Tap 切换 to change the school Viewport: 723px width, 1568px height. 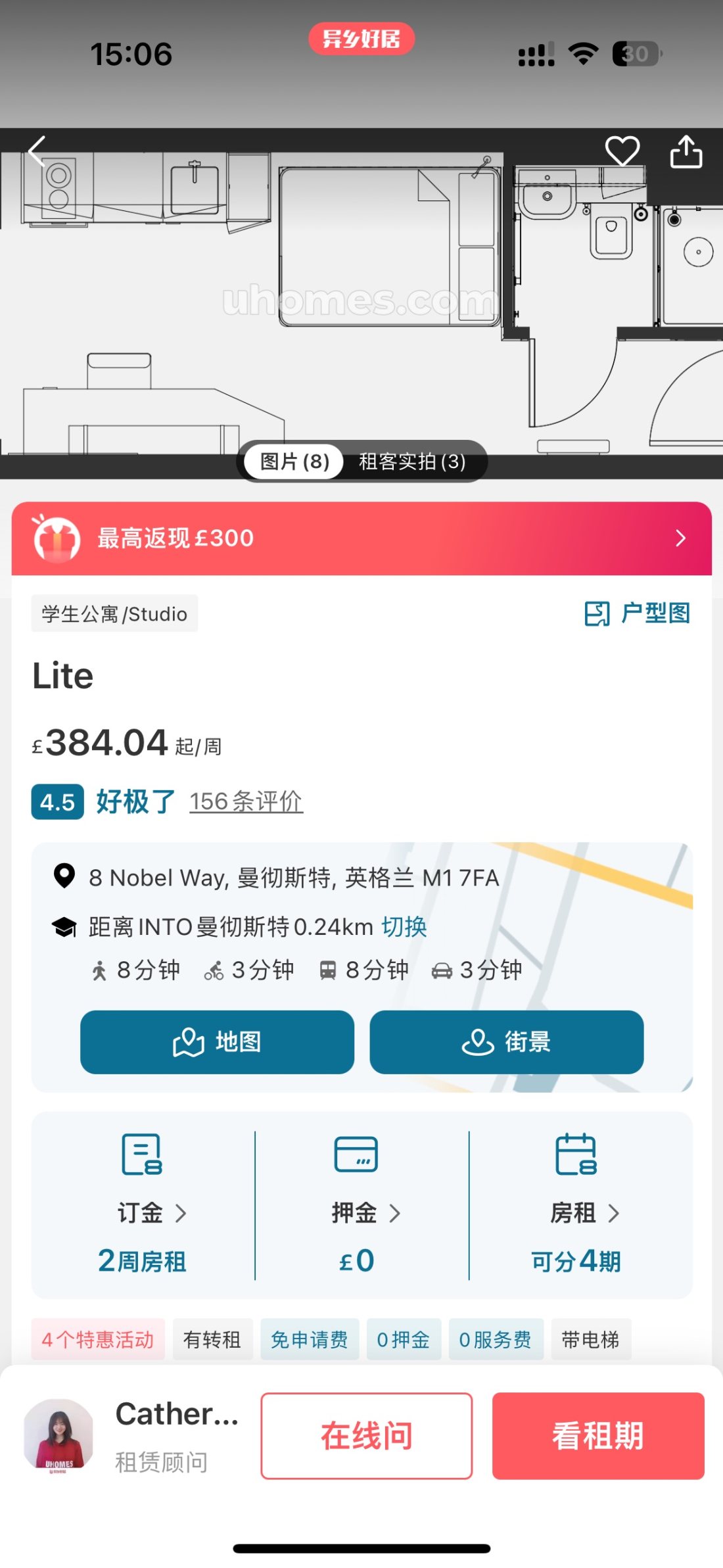coord(404,926)
